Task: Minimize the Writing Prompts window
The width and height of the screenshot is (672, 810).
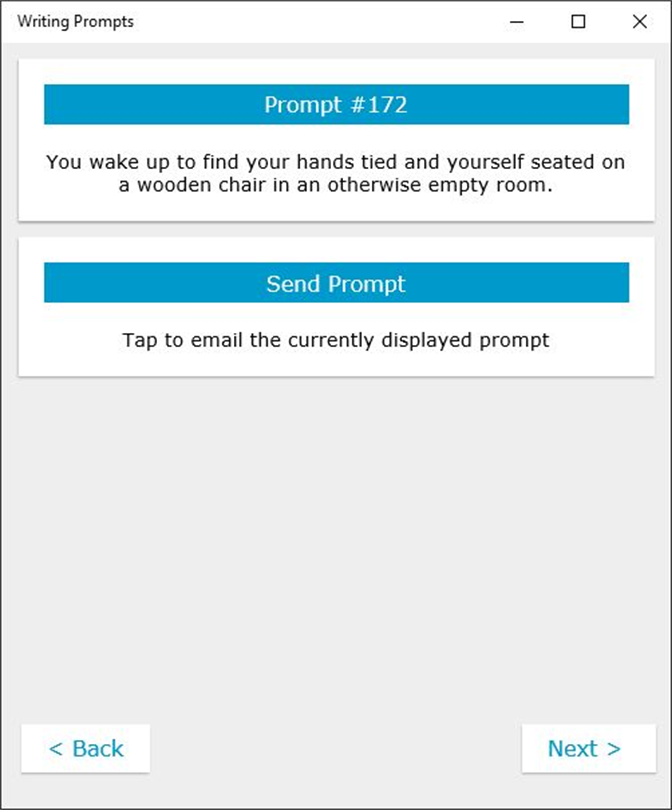Action: coord(516,21)
